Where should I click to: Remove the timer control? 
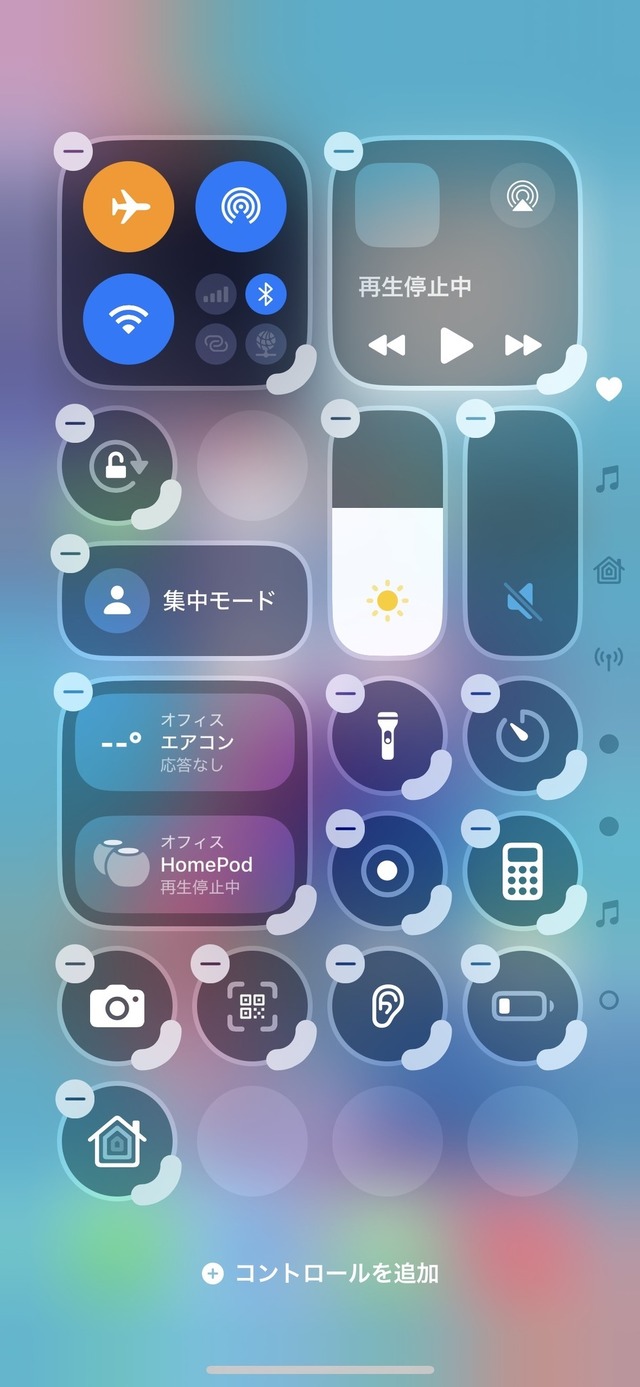[481, 692]
